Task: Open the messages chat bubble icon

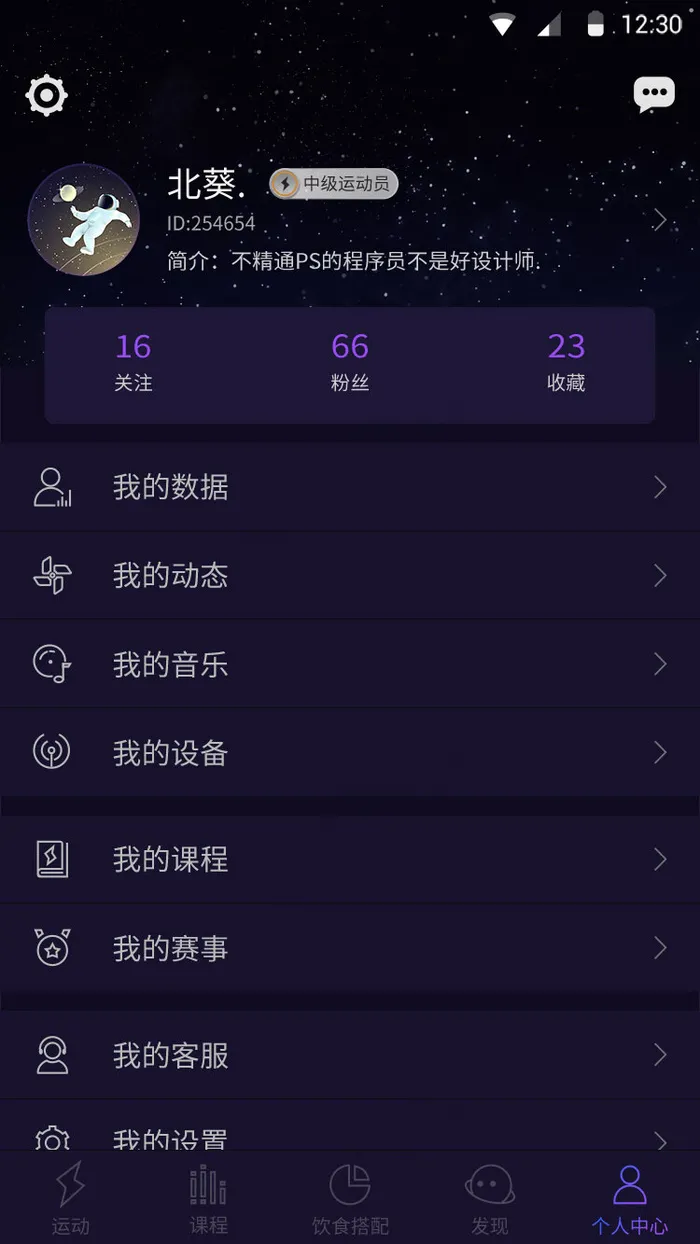Action: (x=654, y=95)
